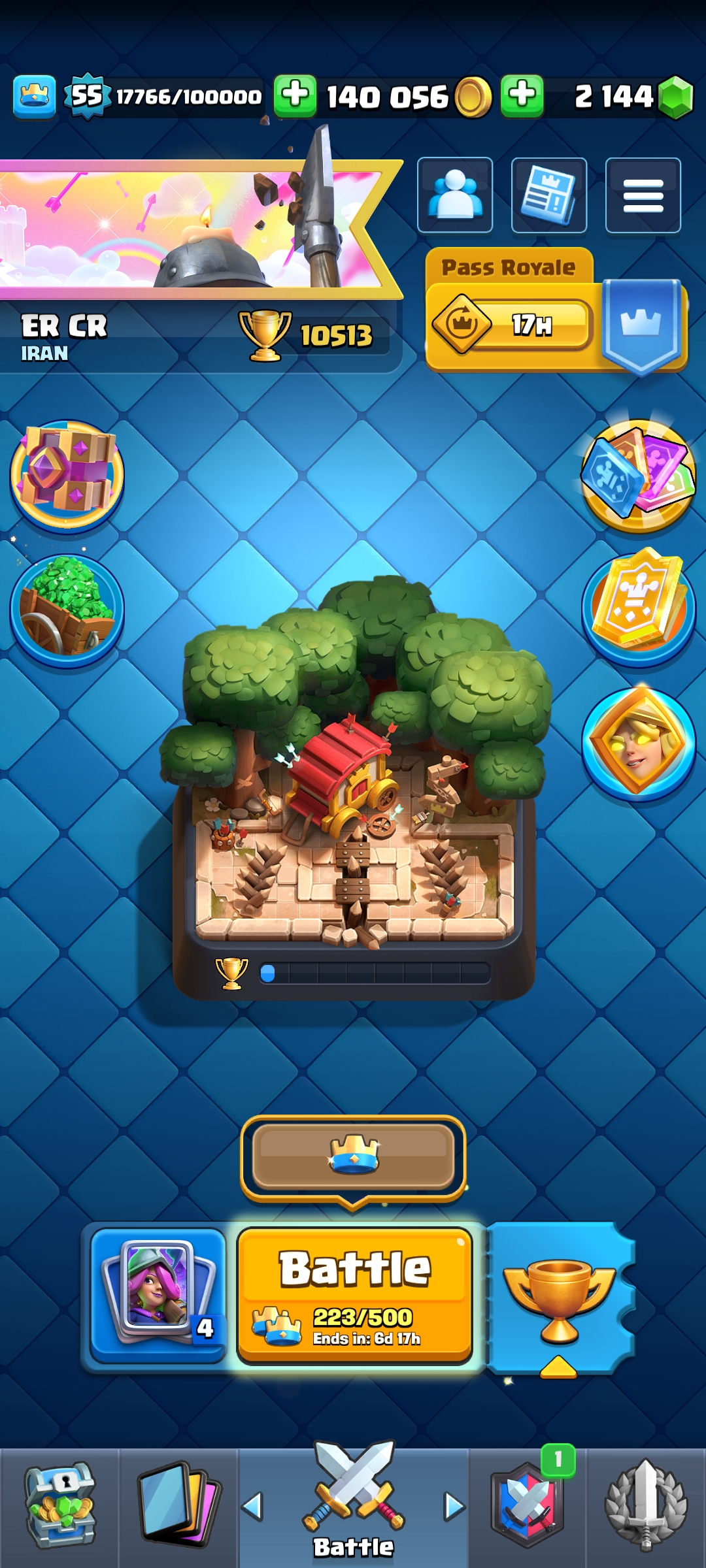706x1568 pixels.
Task: Buy gems using green plus button
Action: pos(522,96)
